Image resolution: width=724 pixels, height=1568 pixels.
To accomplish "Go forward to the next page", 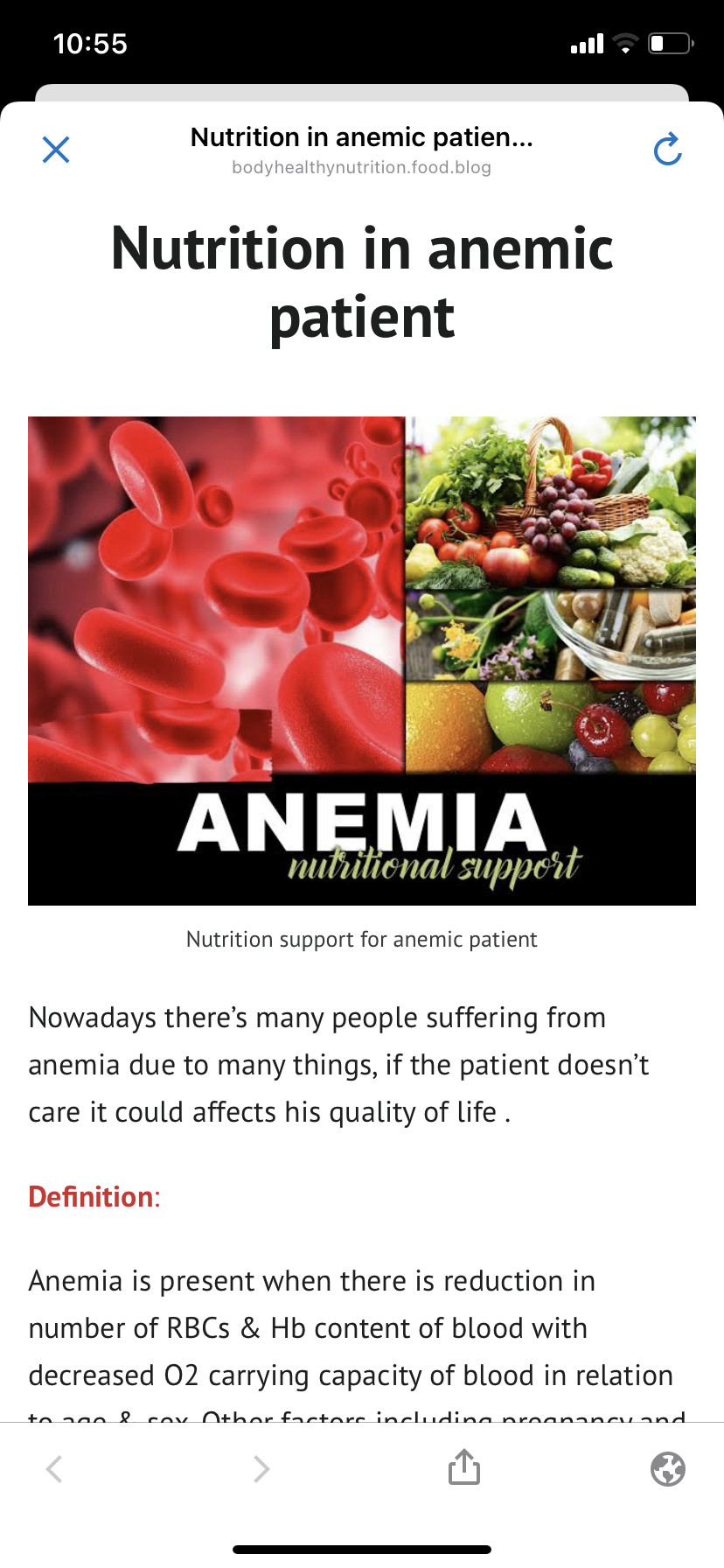I will click(261, 1468).
